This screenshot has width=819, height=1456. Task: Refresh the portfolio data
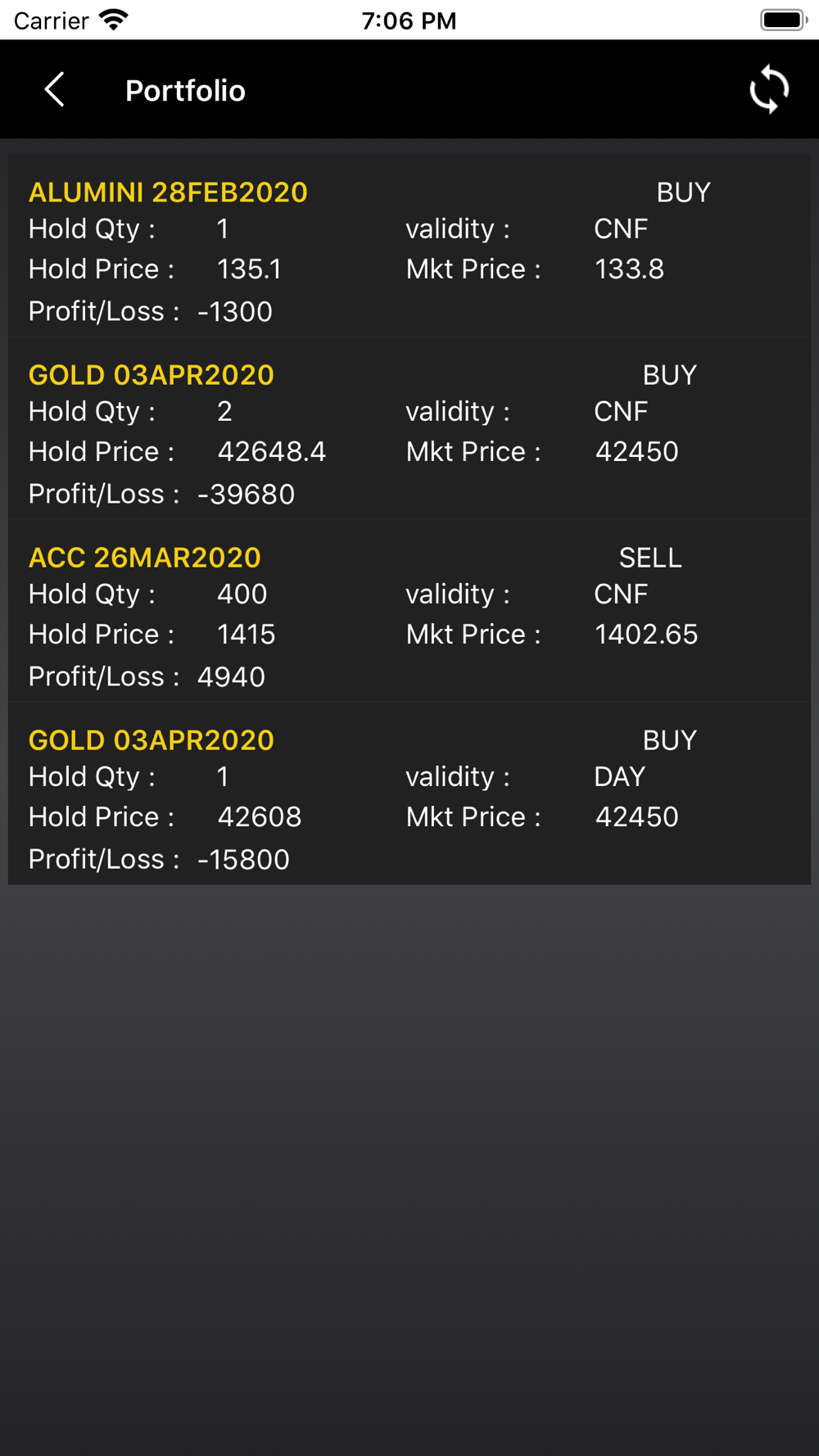pyautogui.click(x=769, y=89)
